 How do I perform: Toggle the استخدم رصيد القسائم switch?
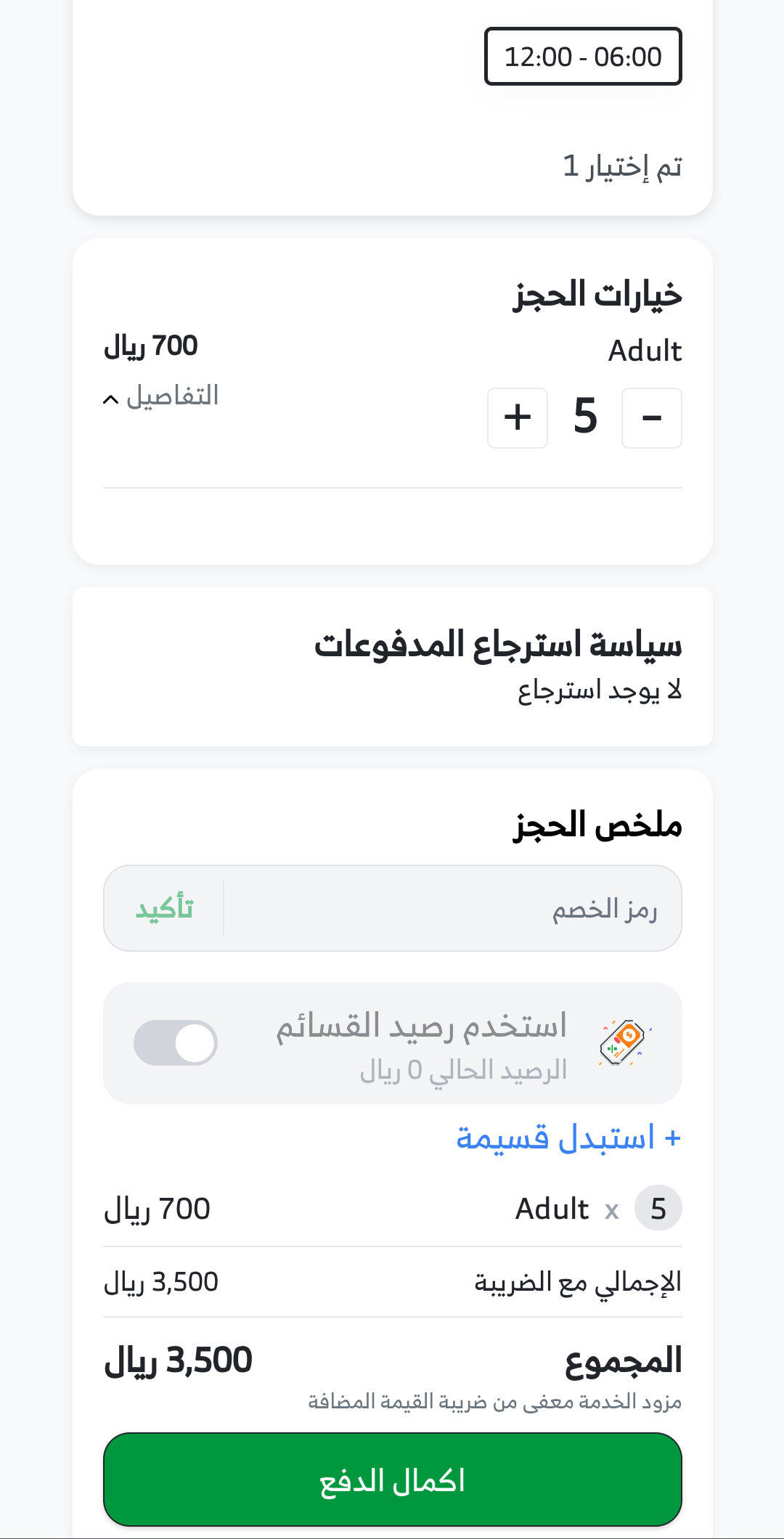point(176,1042)
